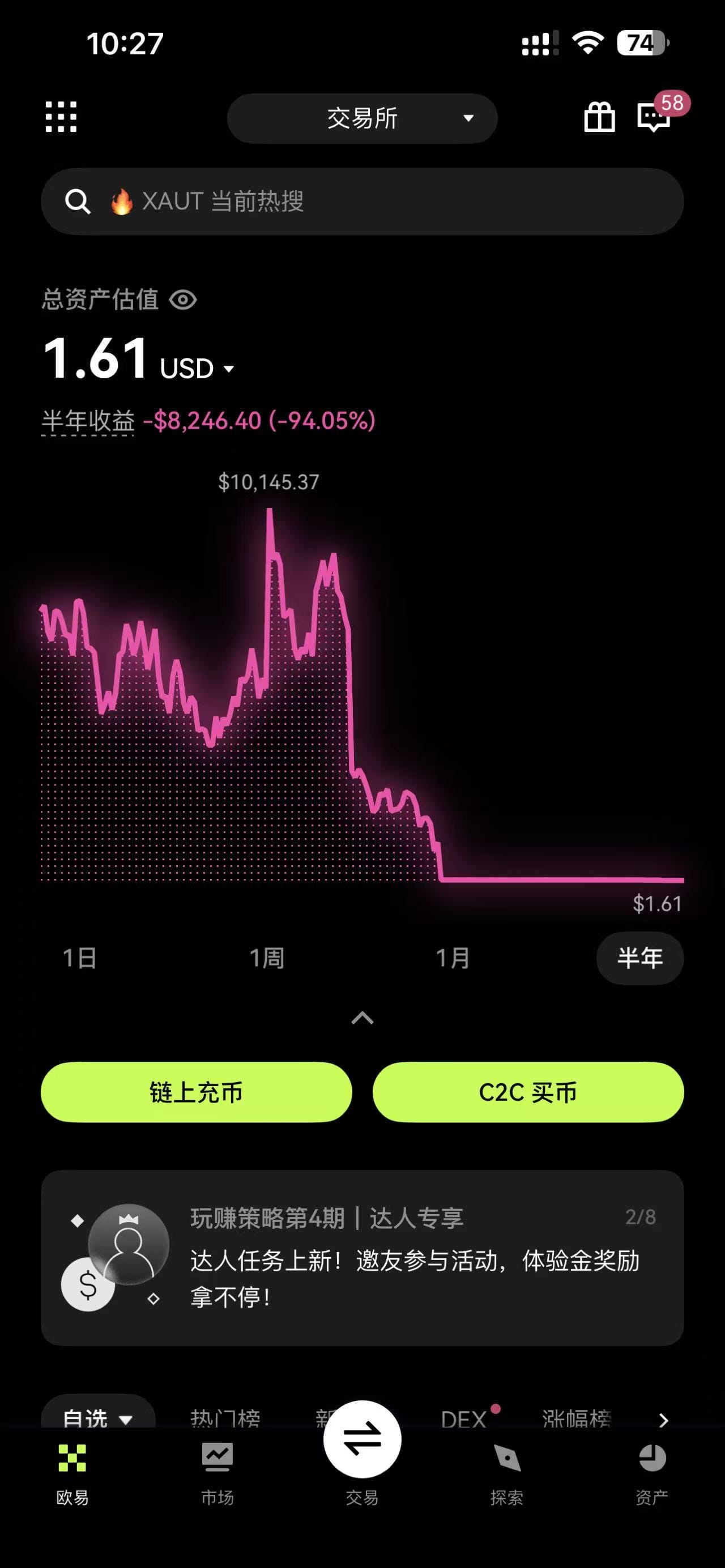Change the USD currency unit

196,369
